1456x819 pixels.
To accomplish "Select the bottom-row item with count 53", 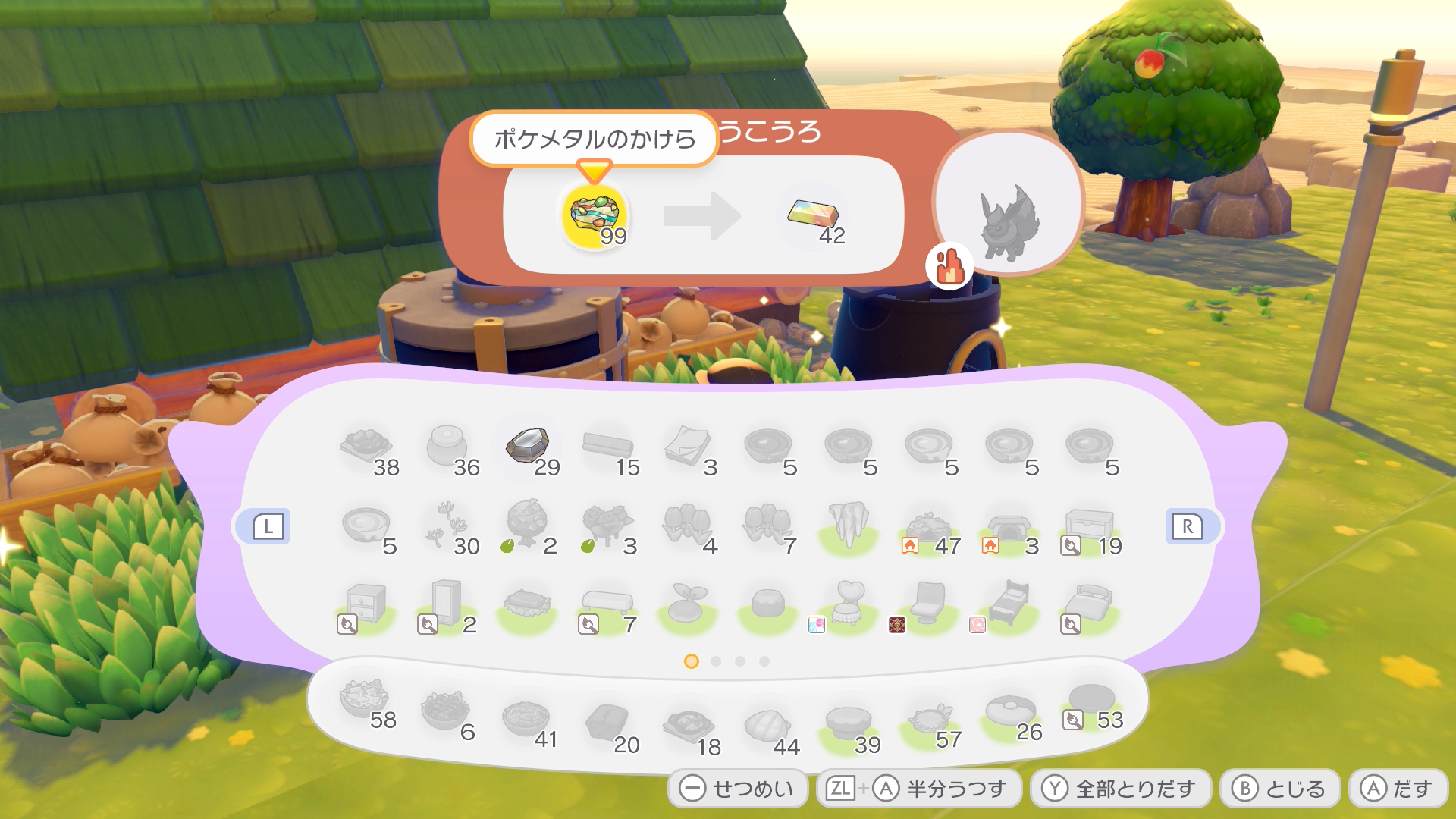I will pos(1092,704).
